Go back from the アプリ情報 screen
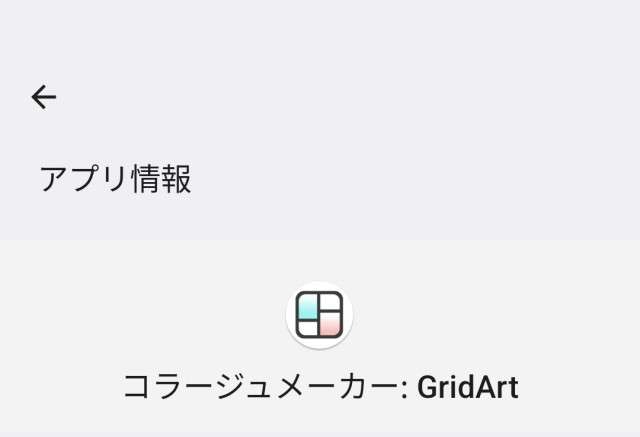This screenshot has height=437, width=640. point(43,97)
